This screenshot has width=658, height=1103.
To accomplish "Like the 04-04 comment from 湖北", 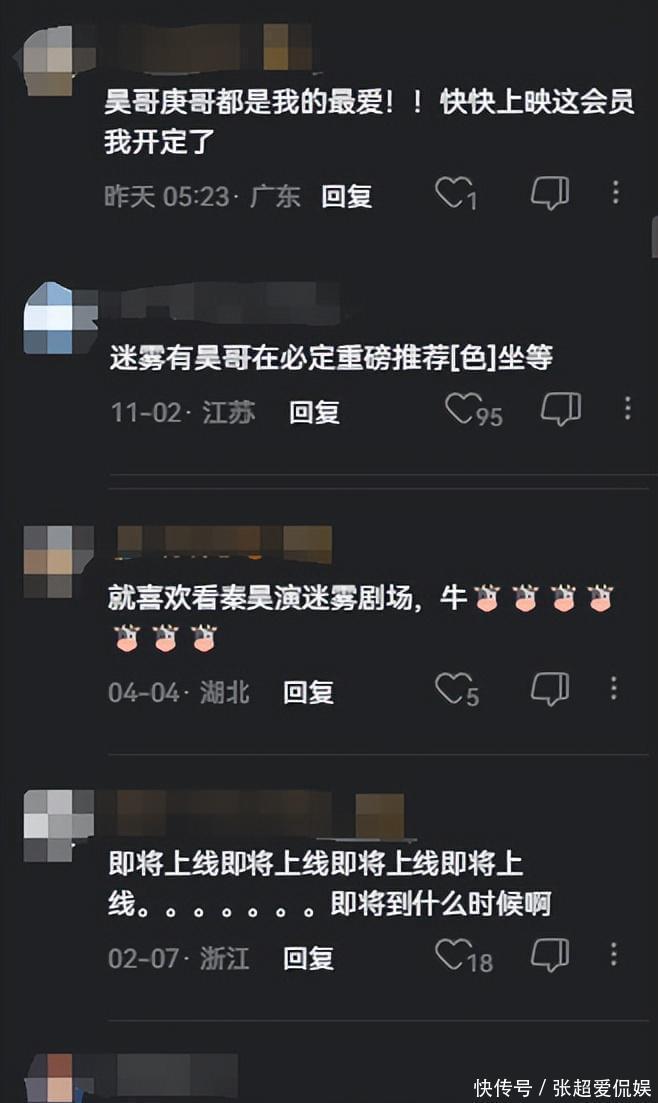I will click(452, 689).
